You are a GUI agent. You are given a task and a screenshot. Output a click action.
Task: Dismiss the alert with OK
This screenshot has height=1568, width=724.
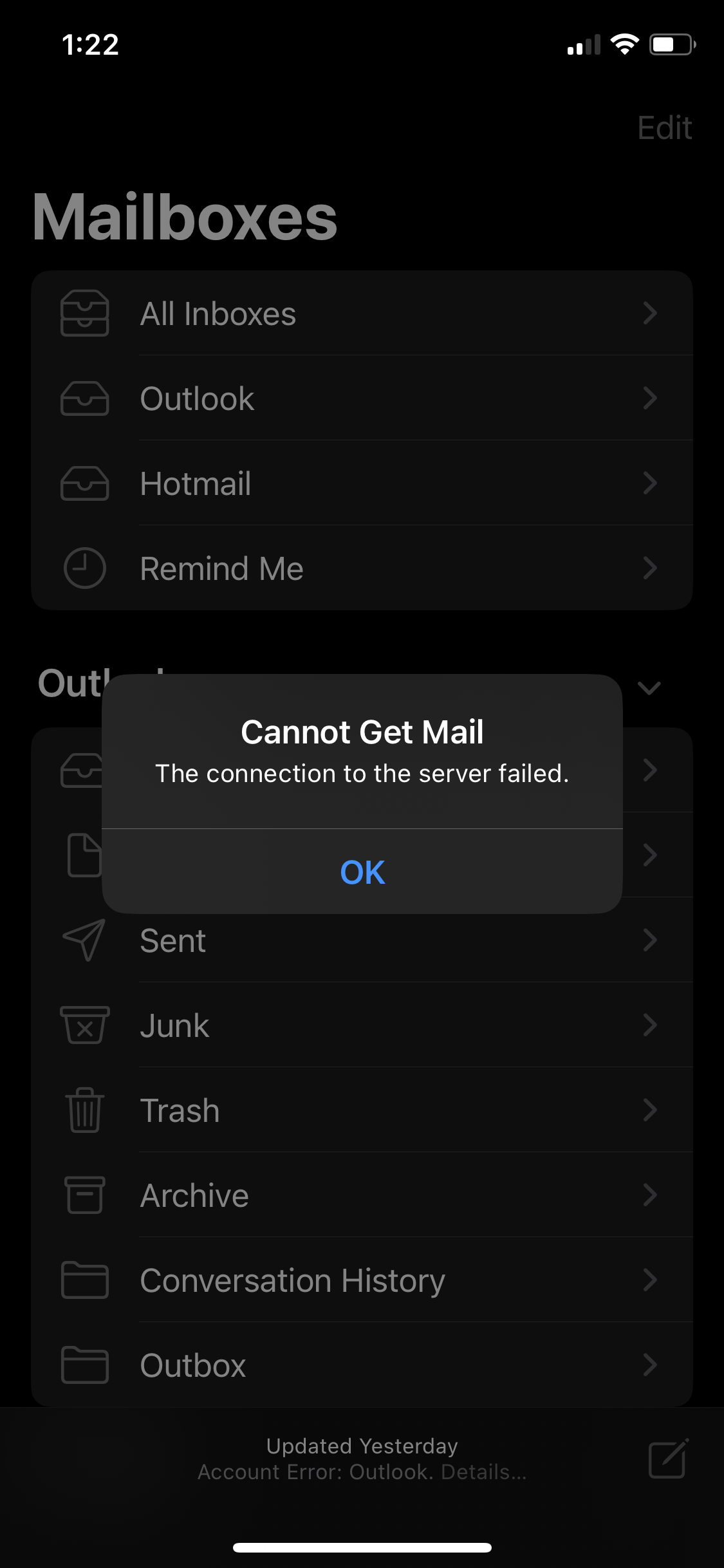point(362,872)
